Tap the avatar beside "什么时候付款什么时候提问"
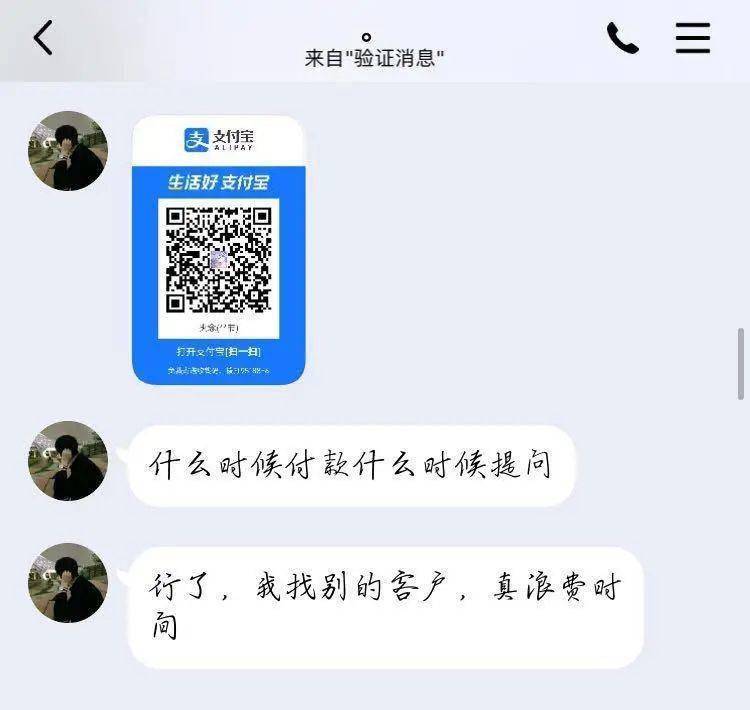 [68, 461]
